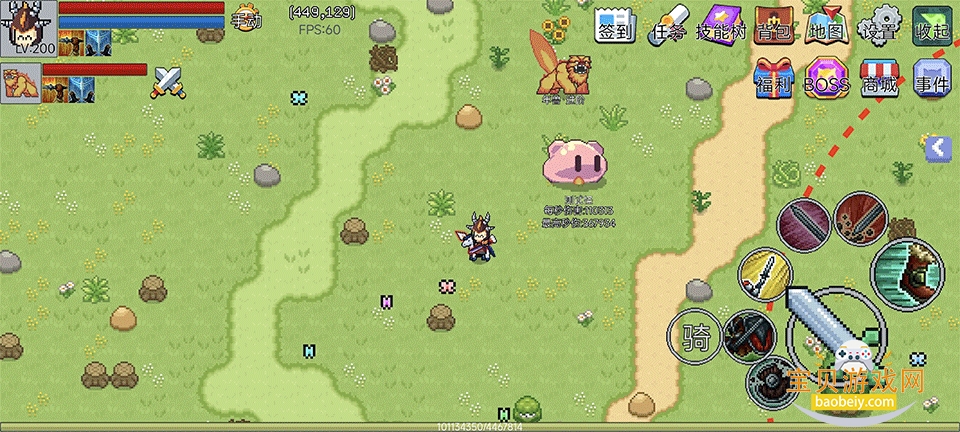The image size is (960, 432).
Task: Tap the mount button (骑)
Action: [695, 336]
